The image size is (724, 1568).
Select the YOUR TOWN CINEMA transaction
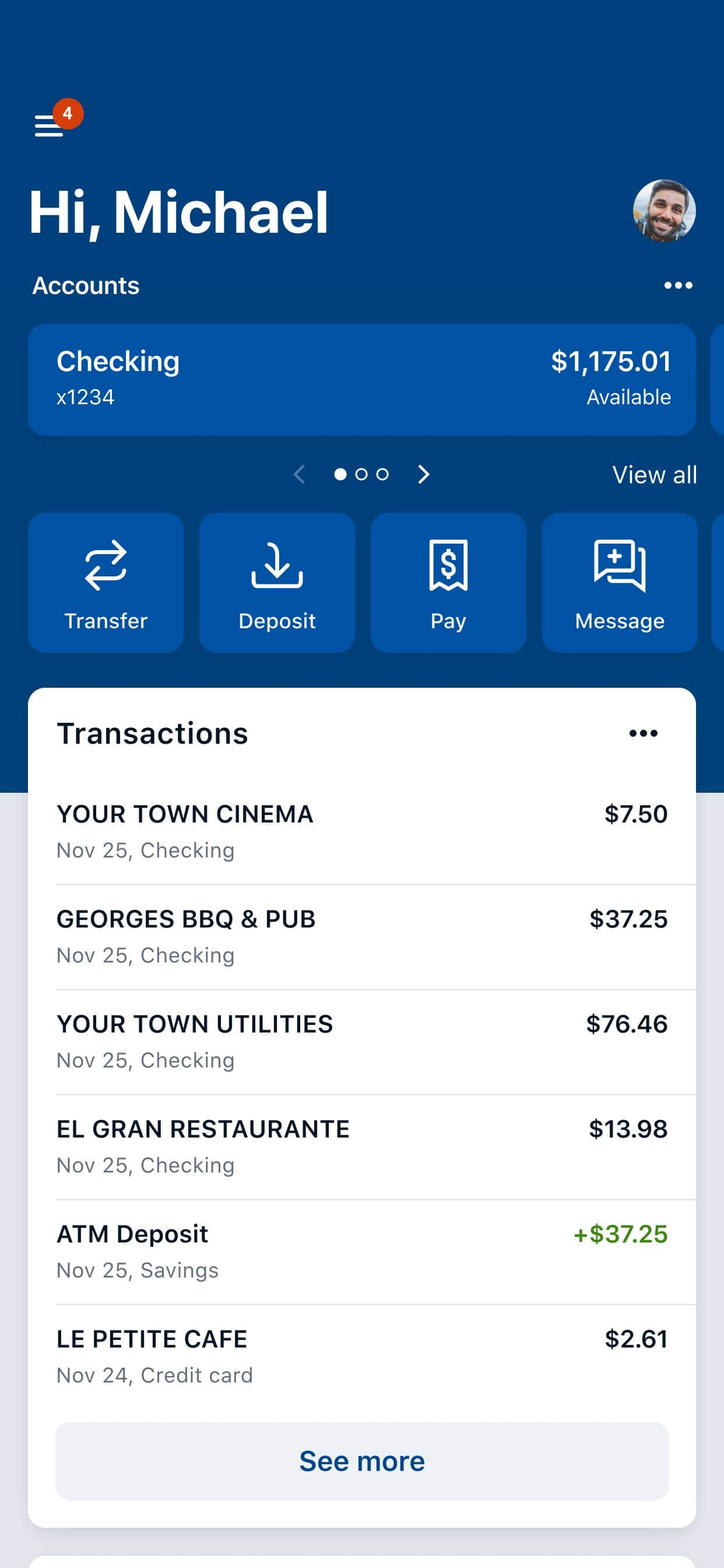coord(361,829)
